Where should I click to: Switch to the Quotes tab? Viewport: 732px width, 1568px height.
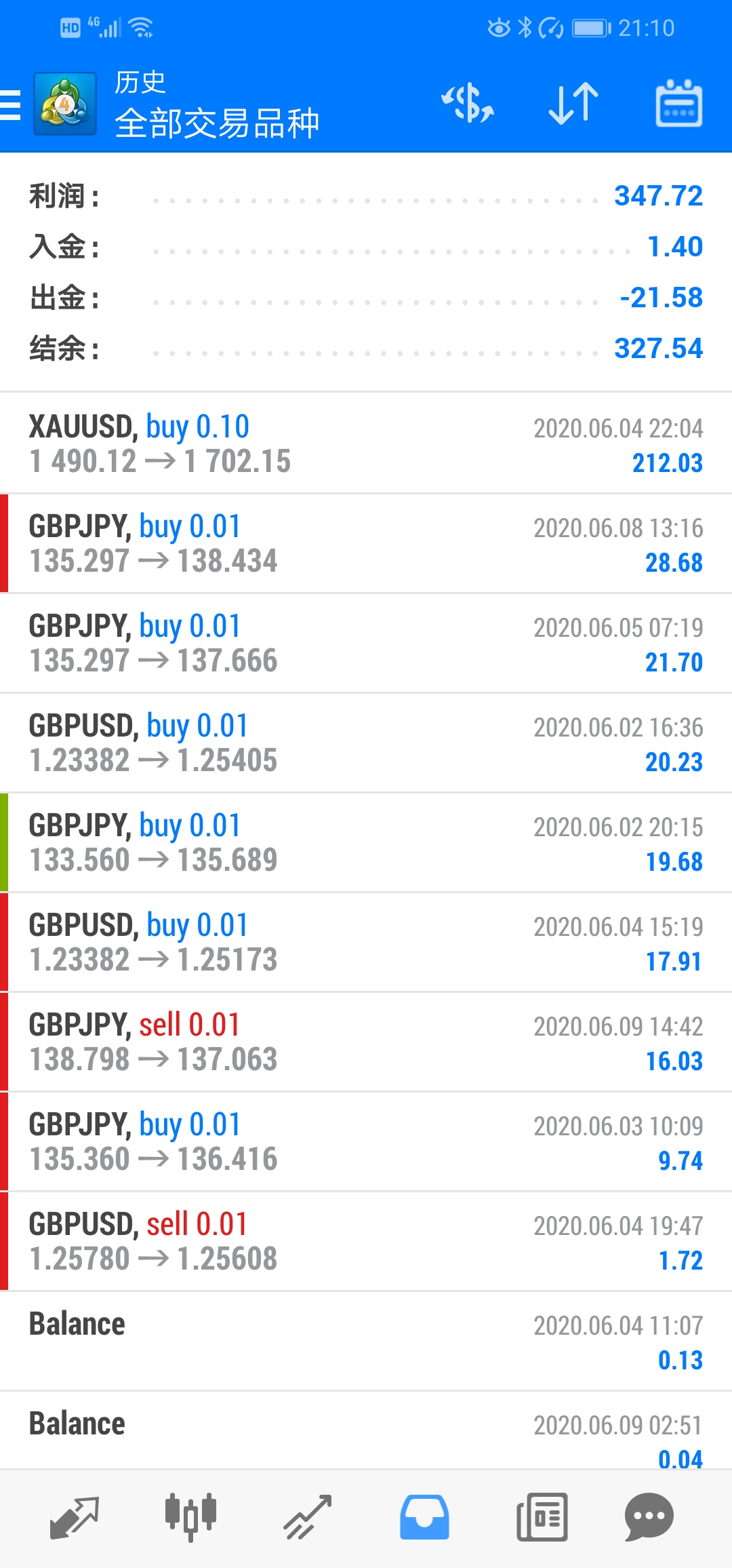point(75,1517)
